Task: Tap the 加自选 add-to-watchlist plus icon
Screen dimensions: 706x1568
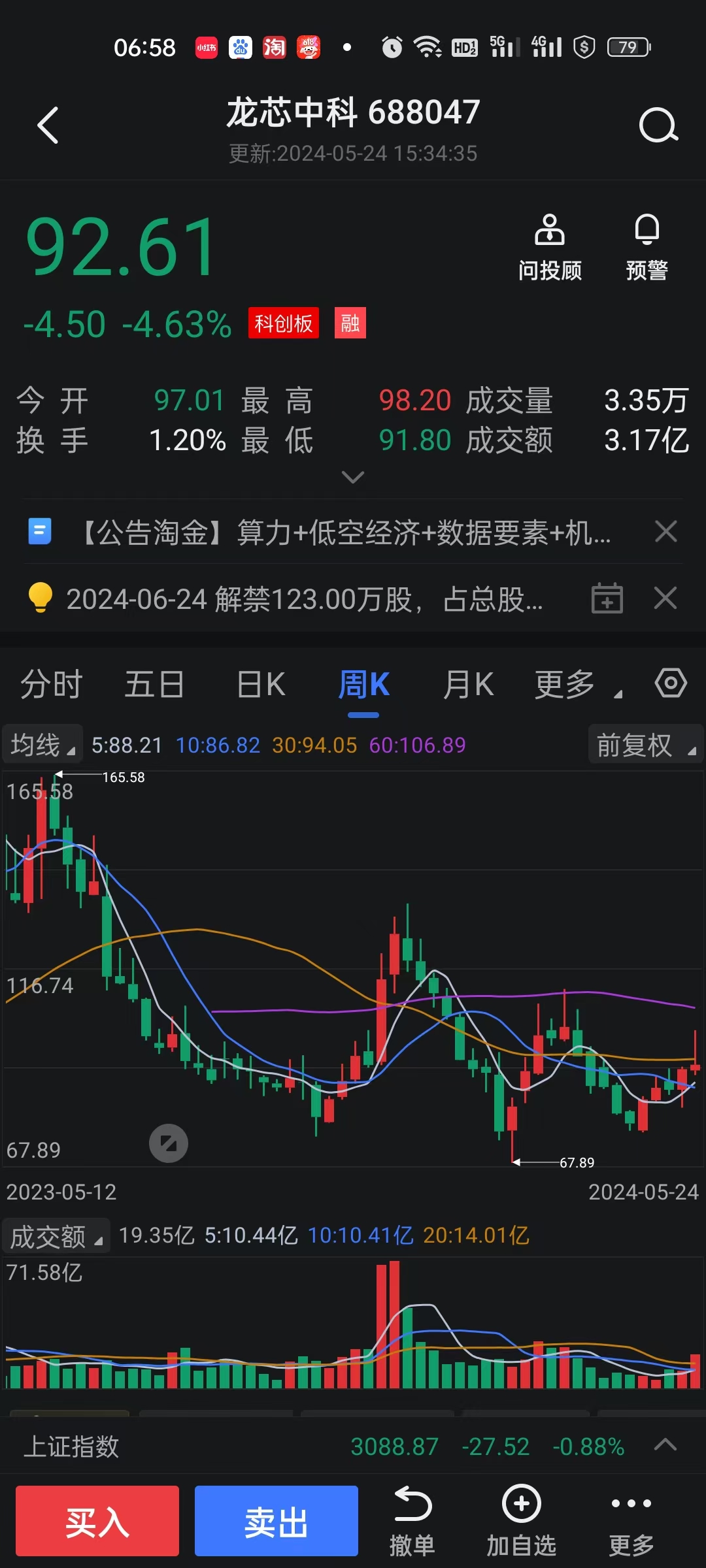Action: point(520,1516)
